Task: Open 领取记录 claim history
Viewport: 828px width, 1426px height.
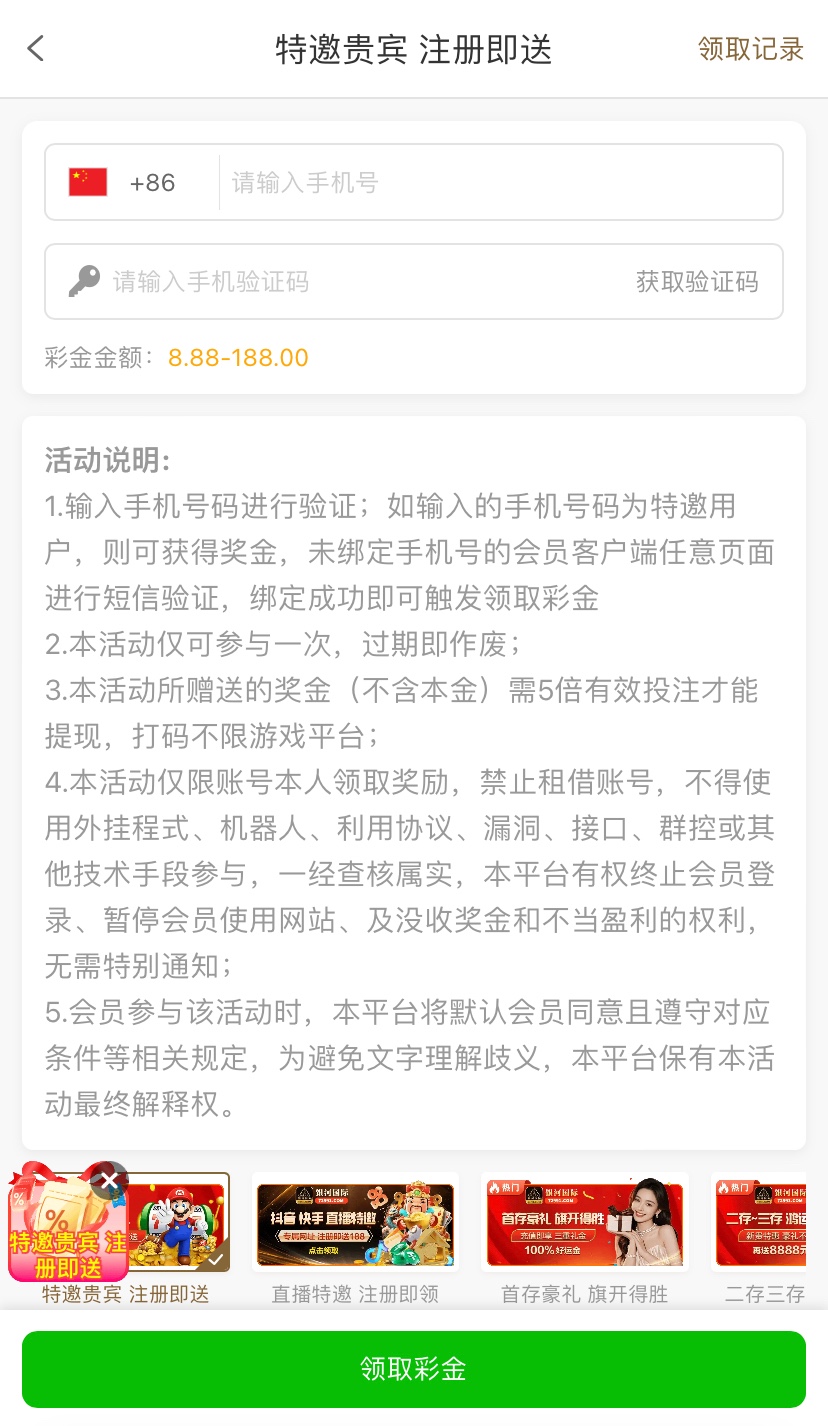Action: click(x=750, y=49)
